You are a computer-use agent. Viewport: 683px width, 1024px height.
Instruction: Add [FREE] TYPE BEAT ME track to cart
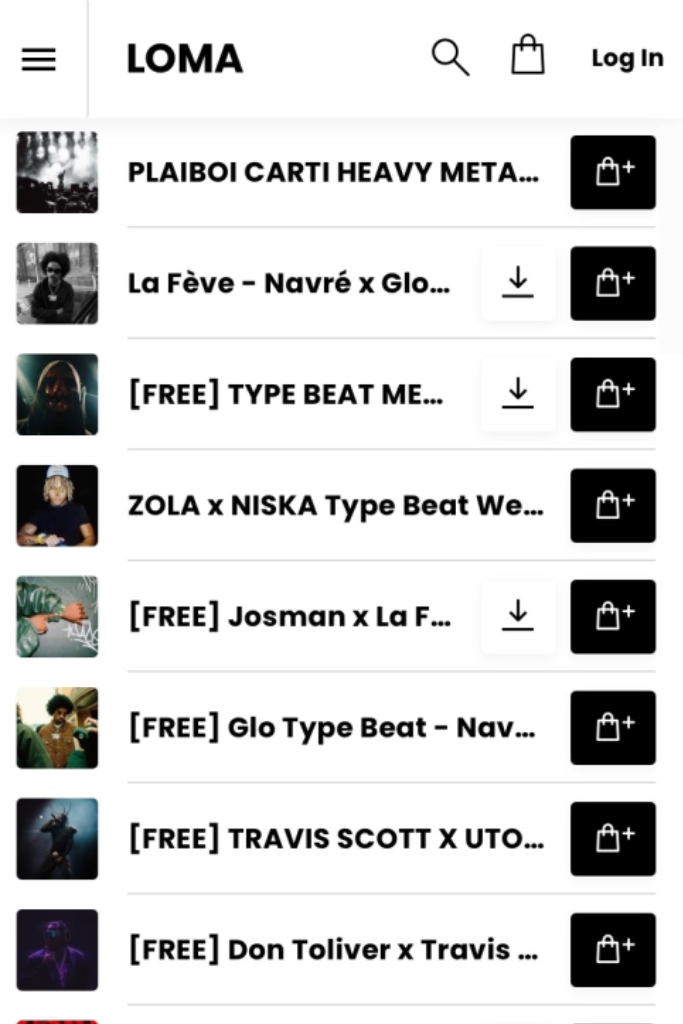click(x=613, y=394)
